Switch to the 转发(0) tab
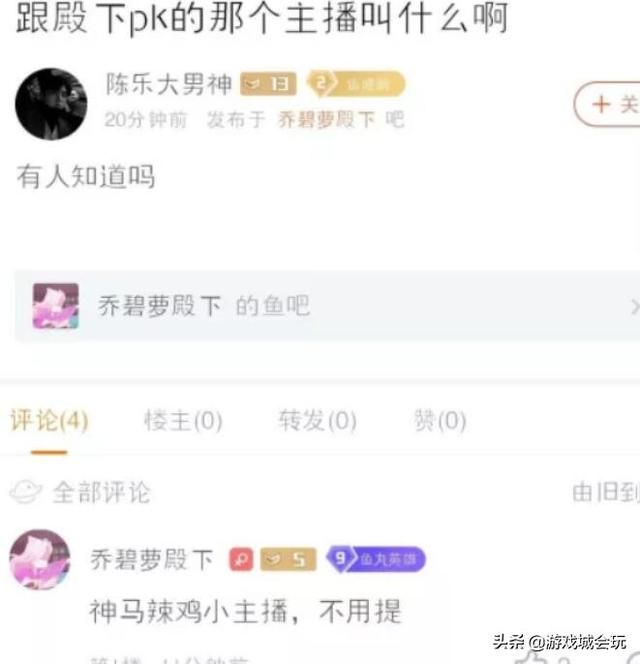Image resolution: width=640 pixels, height=664 pixels. coord(317,421)
